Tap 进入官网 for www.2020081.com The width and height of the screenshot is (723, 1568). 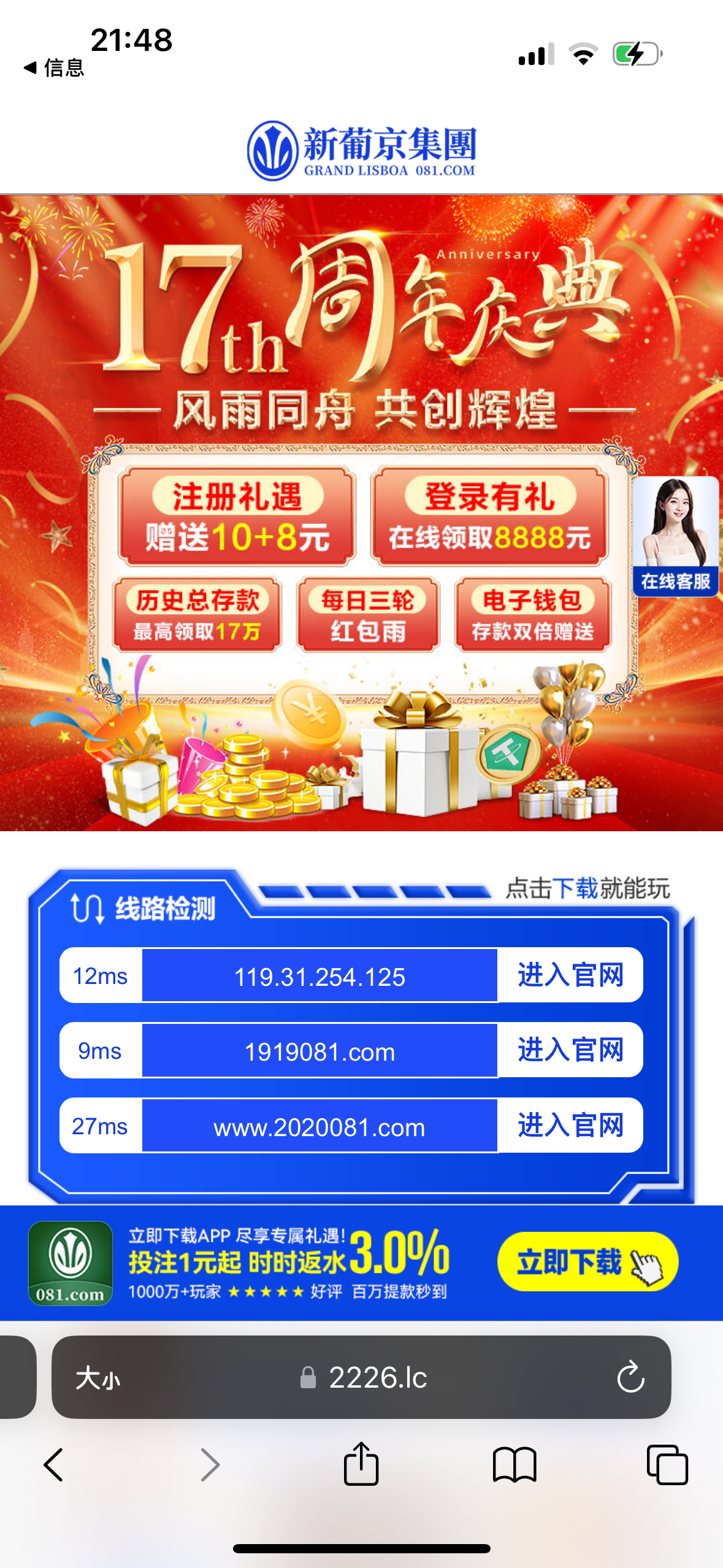570,1126
